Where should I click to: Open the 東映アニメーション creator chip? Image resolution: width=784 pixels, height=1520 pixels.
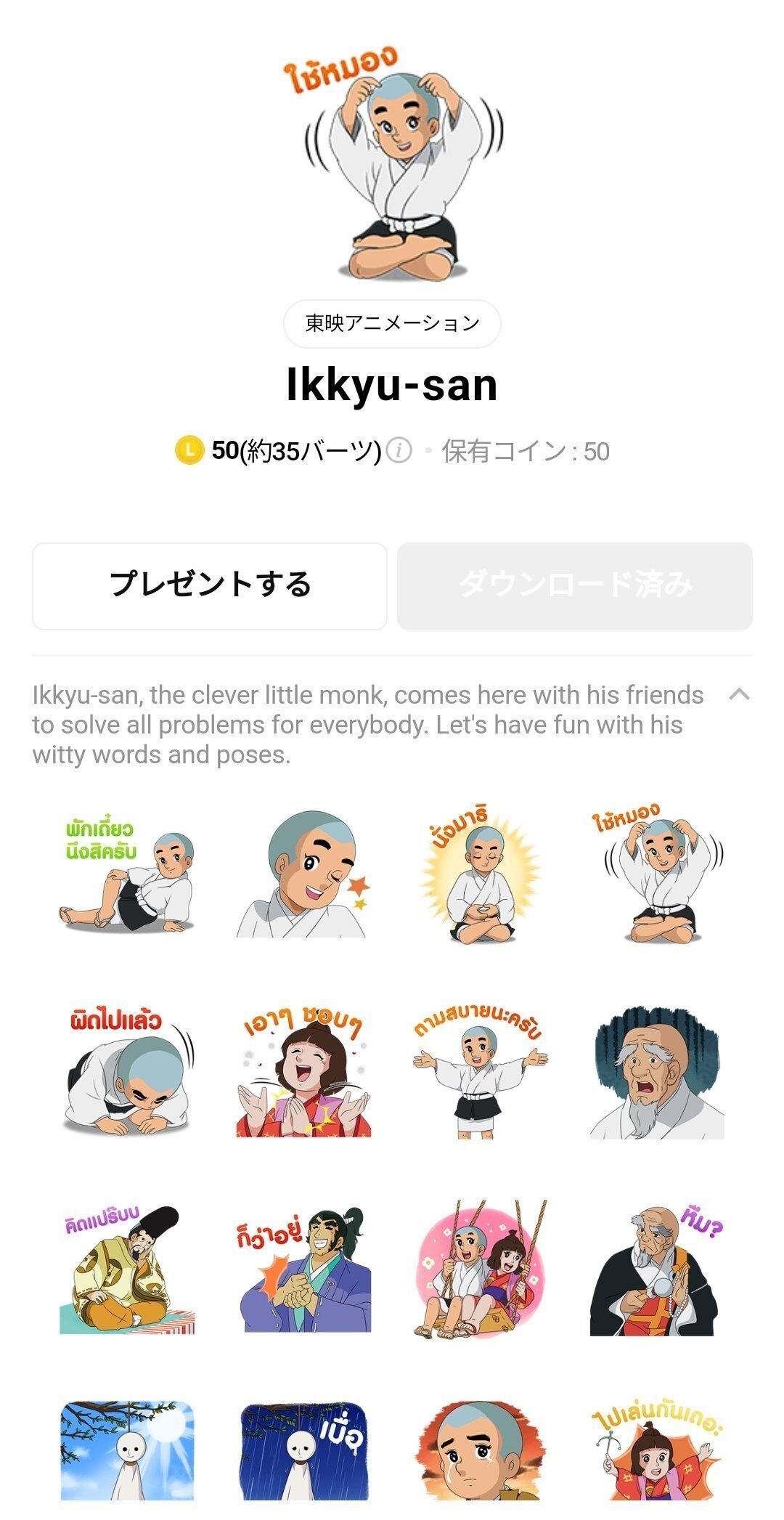point(392,323)
